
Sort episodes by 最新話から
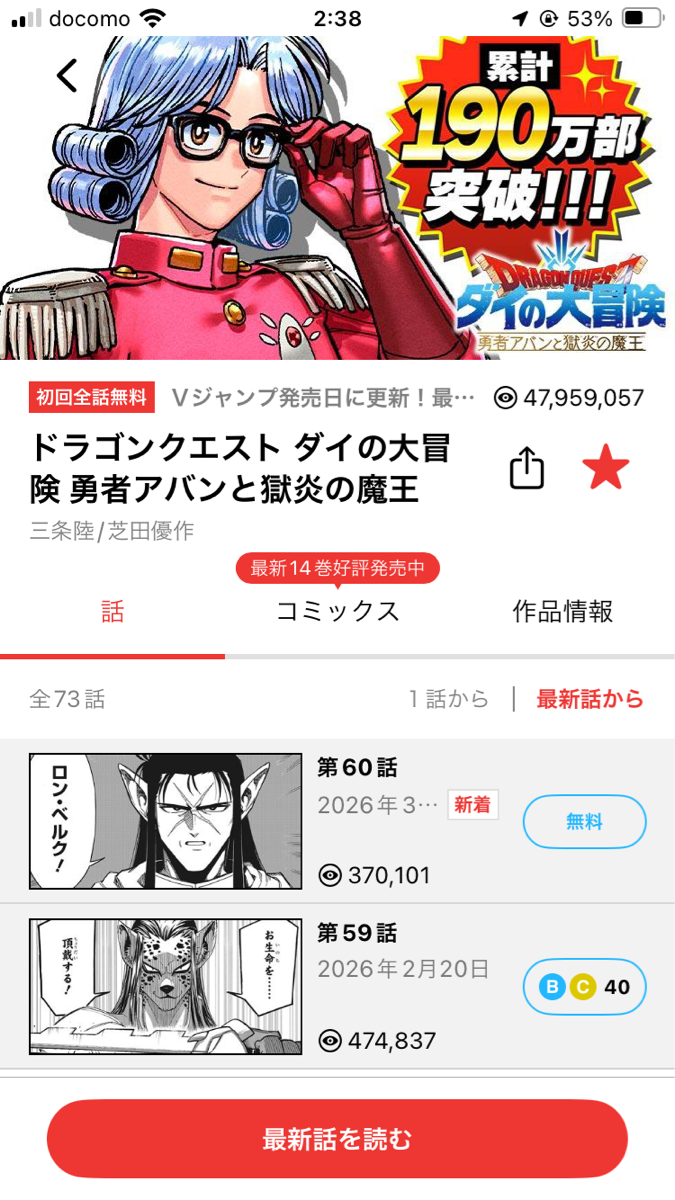(590, 699)
